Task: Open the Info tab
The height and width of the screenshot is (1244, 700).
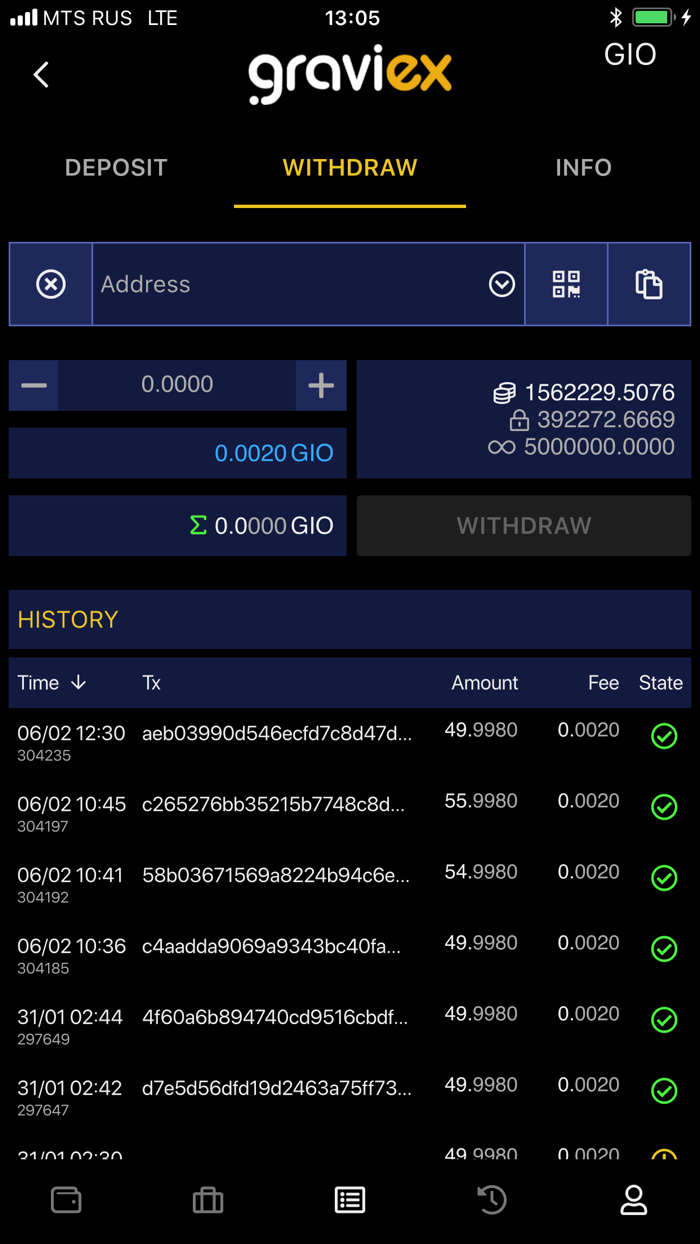Action: point(583,168)
